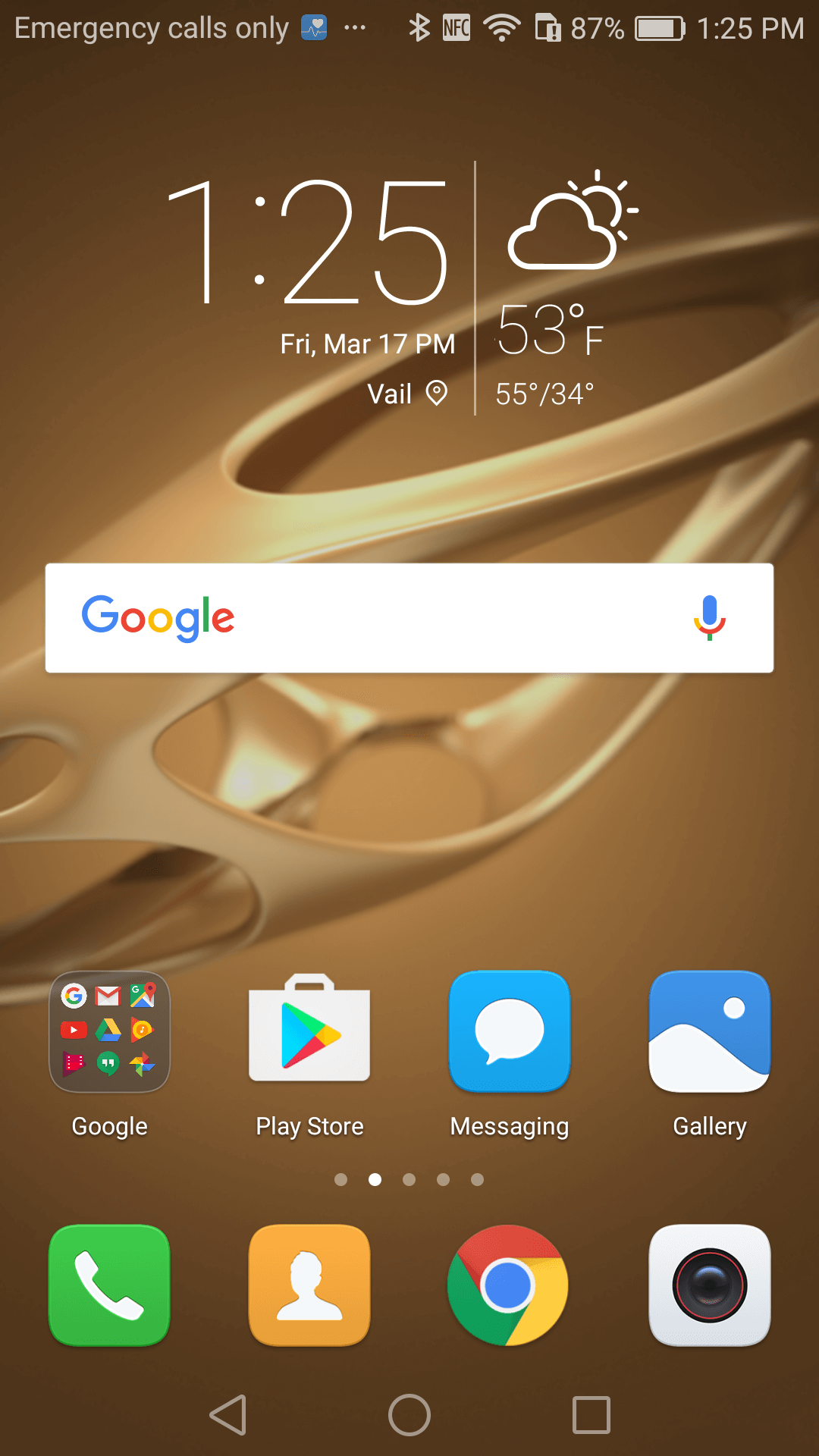Open the clock widget showing 1:25
Viewport: 819px width, 1456px height.
(307, 243)
